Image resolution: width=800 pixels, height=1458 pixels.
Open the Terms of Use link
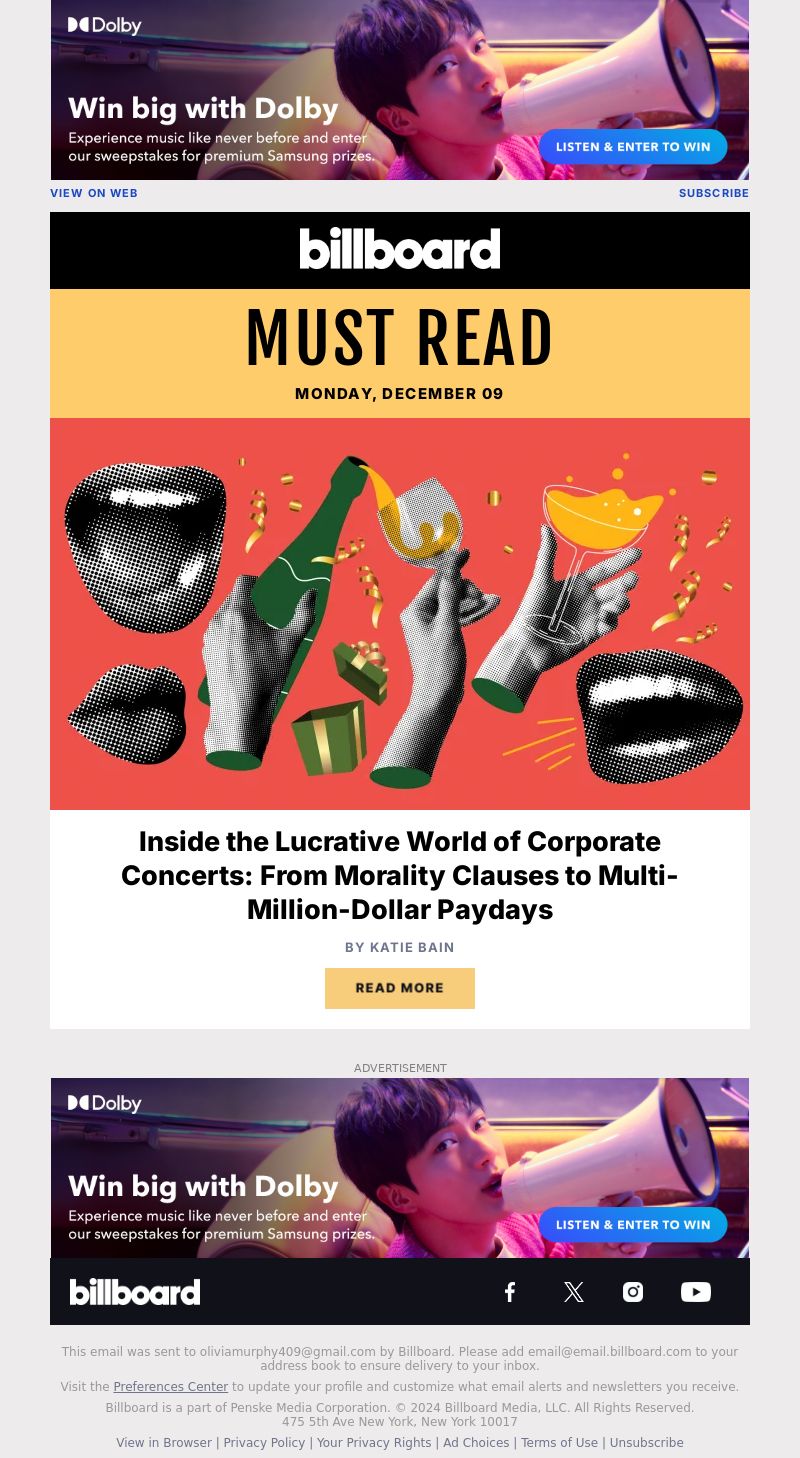pyautogui.click(x=559, y=1443)
